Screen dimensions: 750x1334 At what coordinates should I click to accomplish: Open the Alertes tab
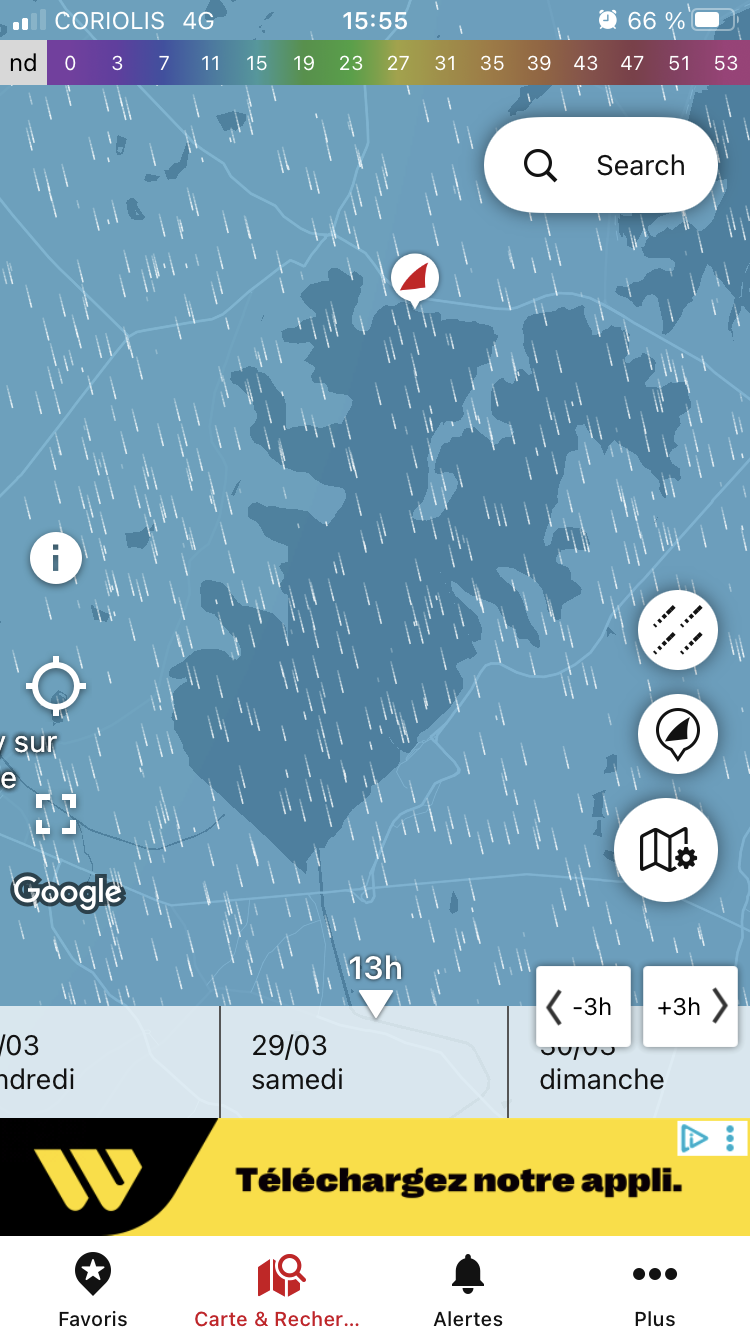(468, 1290)
